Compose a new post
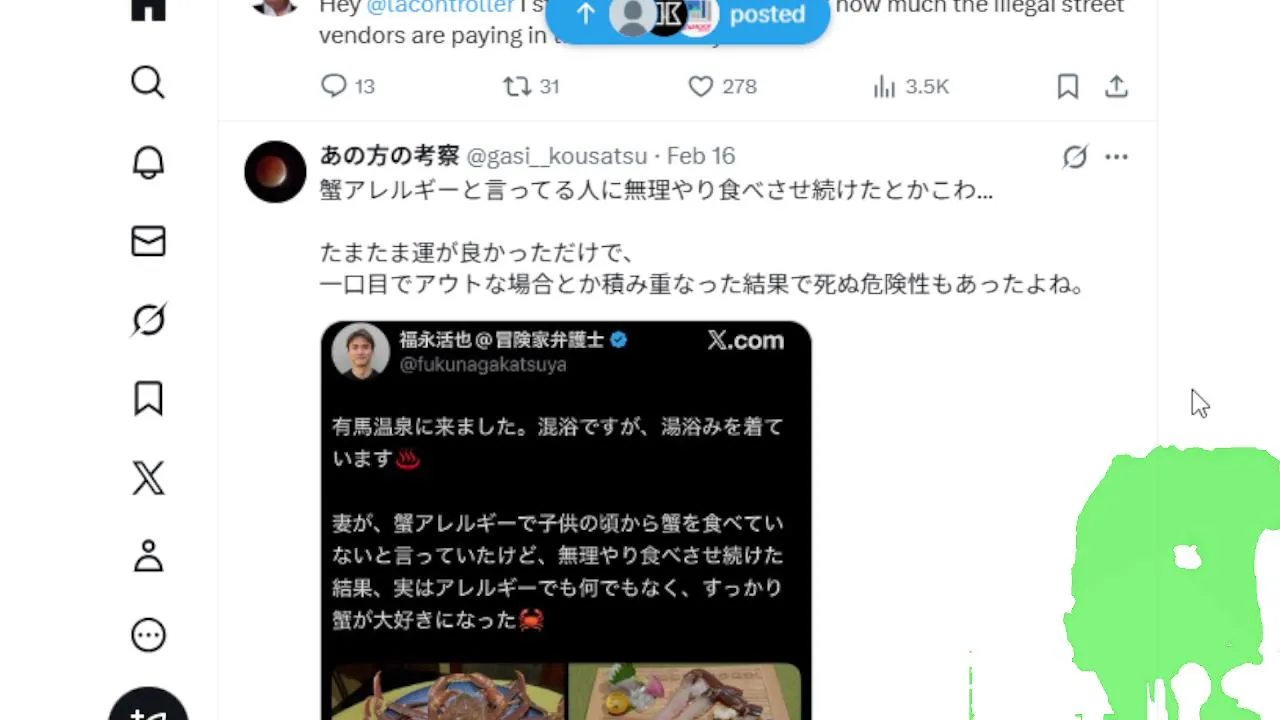 pyautogui.click(x=148, y=708)
